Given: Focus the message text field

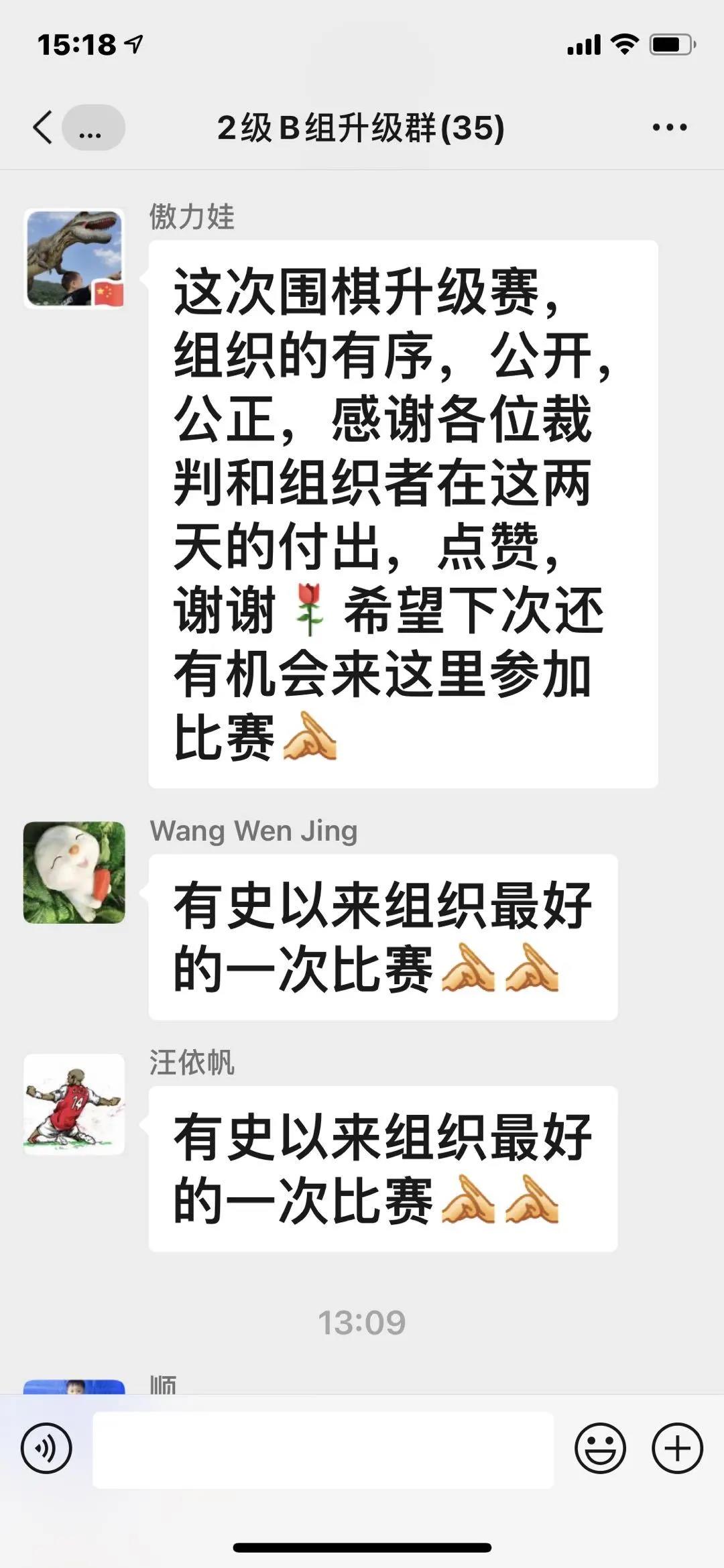Looking at the screenshot, I should 323,1449.
